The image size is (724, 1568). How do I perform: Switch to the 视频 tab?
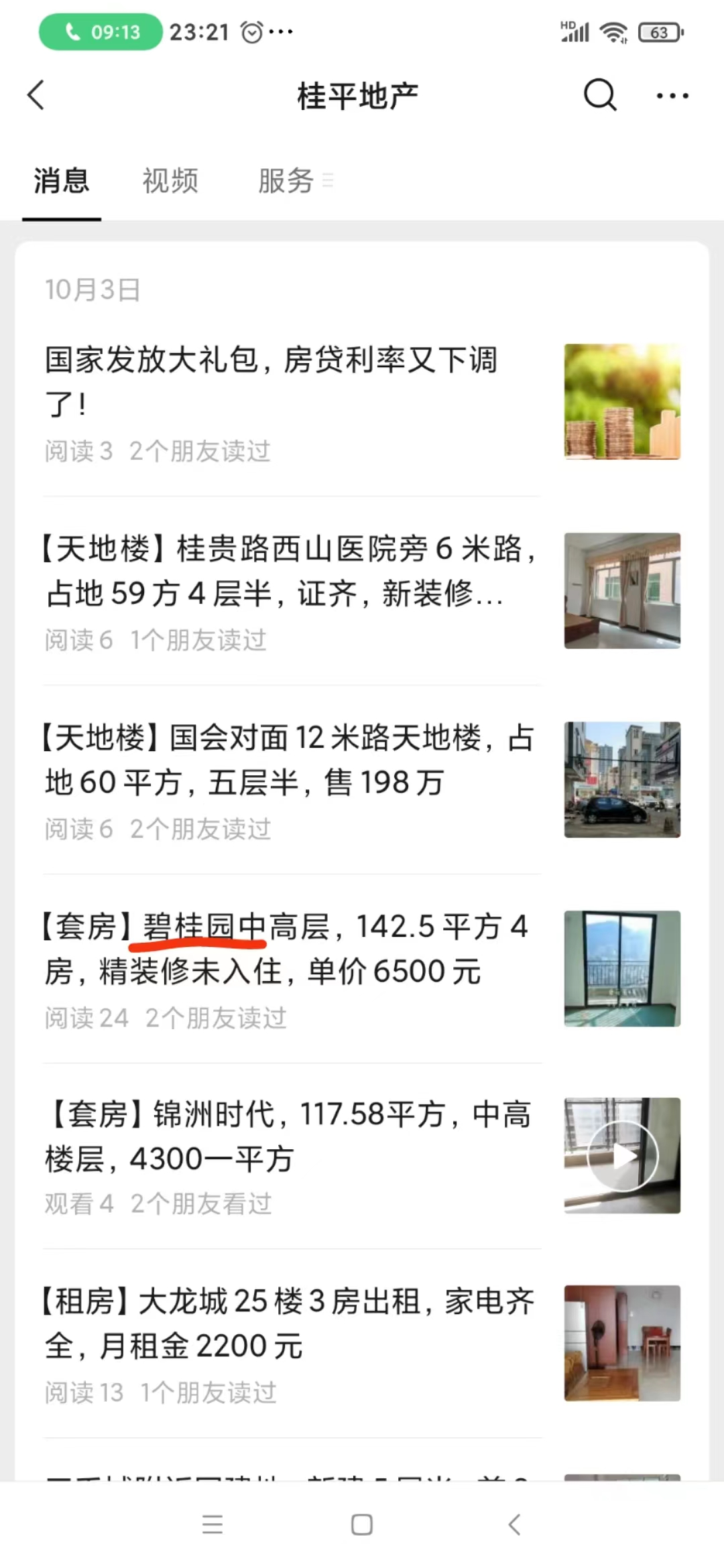coord(170,181)
